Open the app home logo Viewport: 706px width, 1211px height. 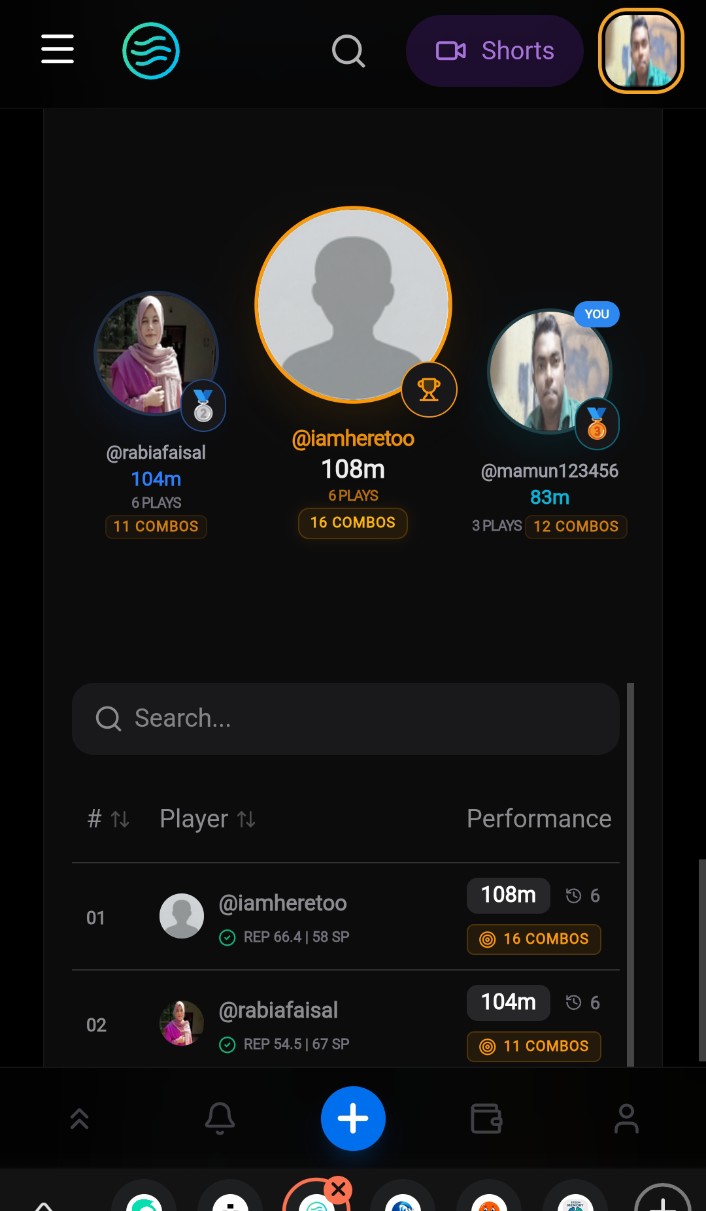pos(151,50)
